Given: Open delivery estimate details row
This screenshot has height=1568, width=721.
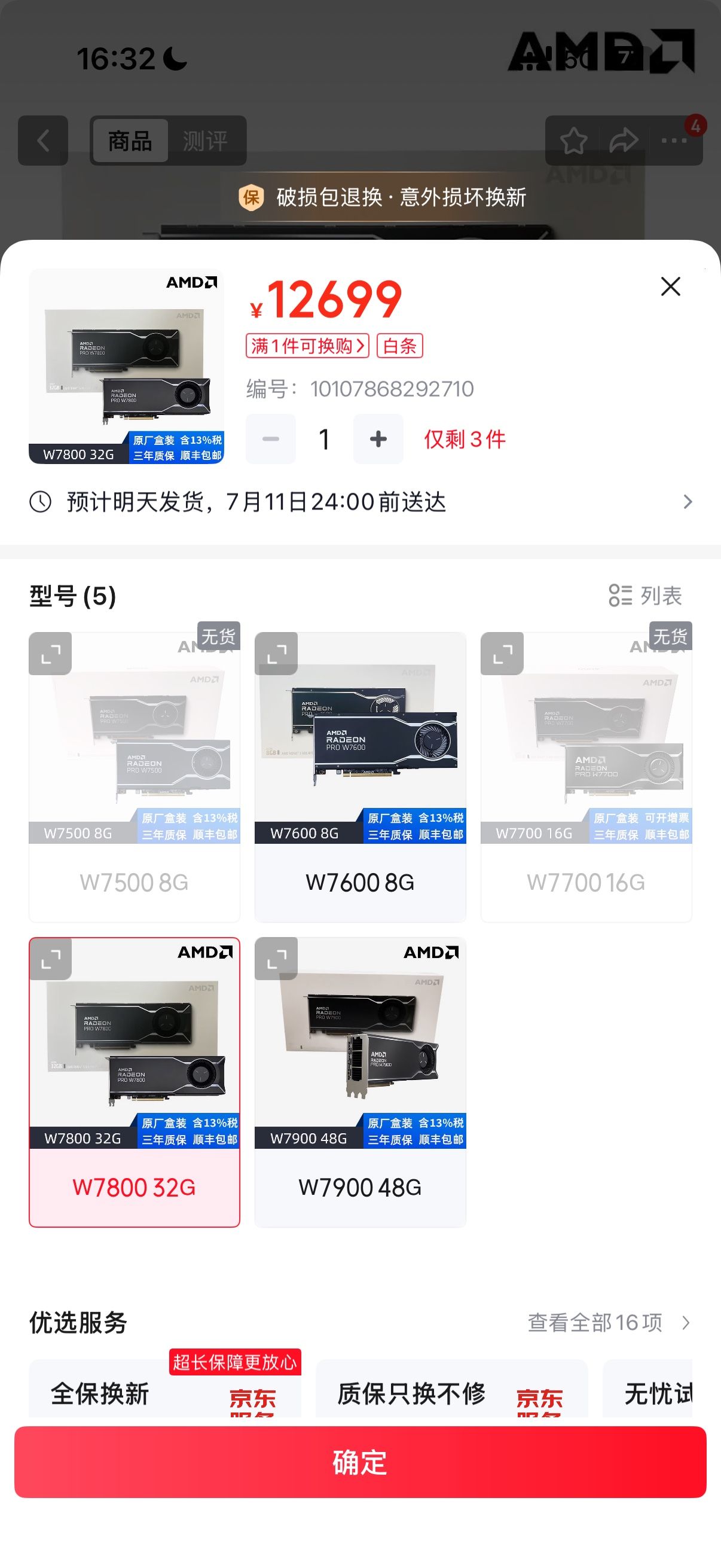Looking at the screenshot, I should pyautogui.click(x=360, y=502).
